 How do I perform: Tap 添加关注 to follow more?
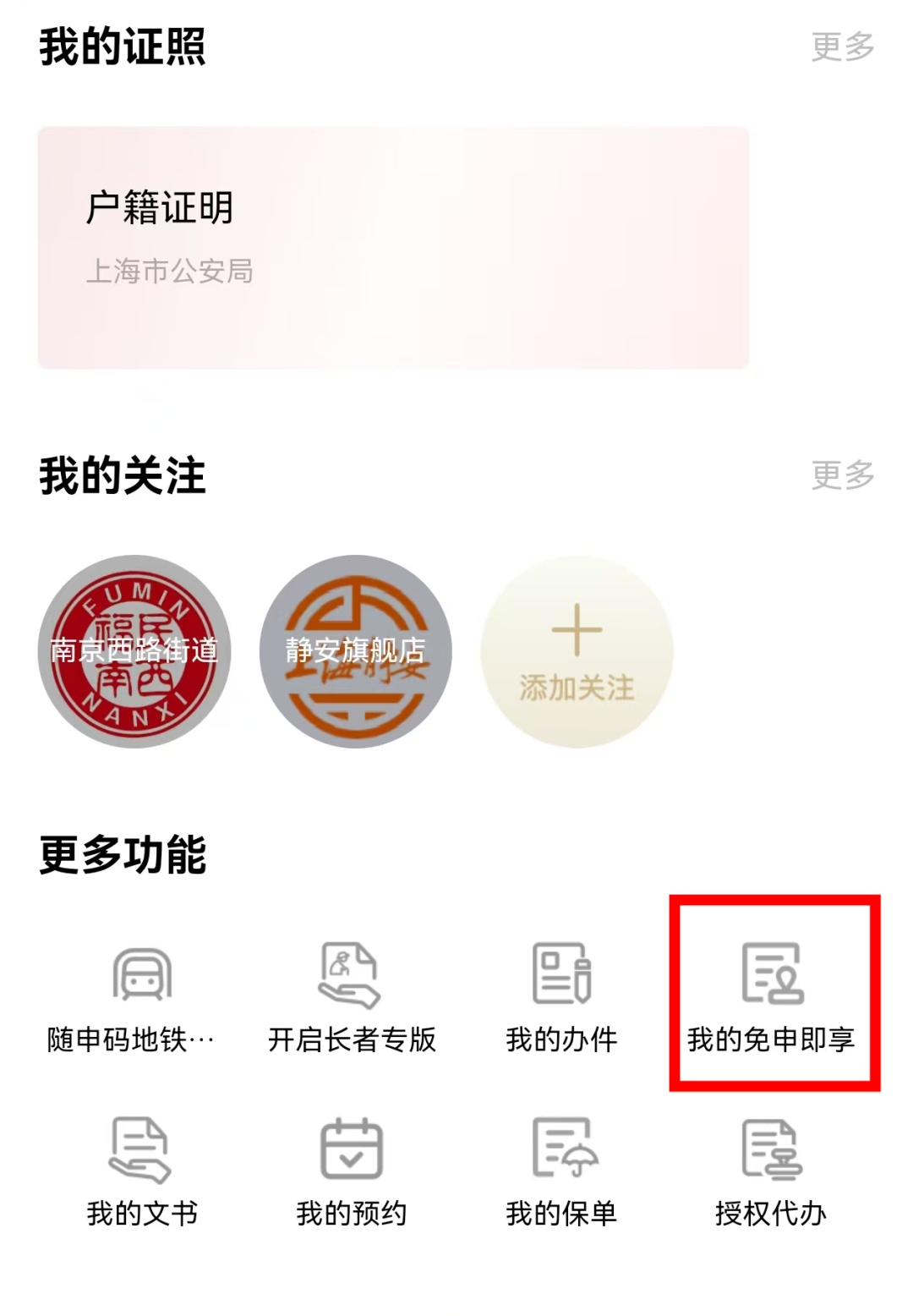coord(577,651)
